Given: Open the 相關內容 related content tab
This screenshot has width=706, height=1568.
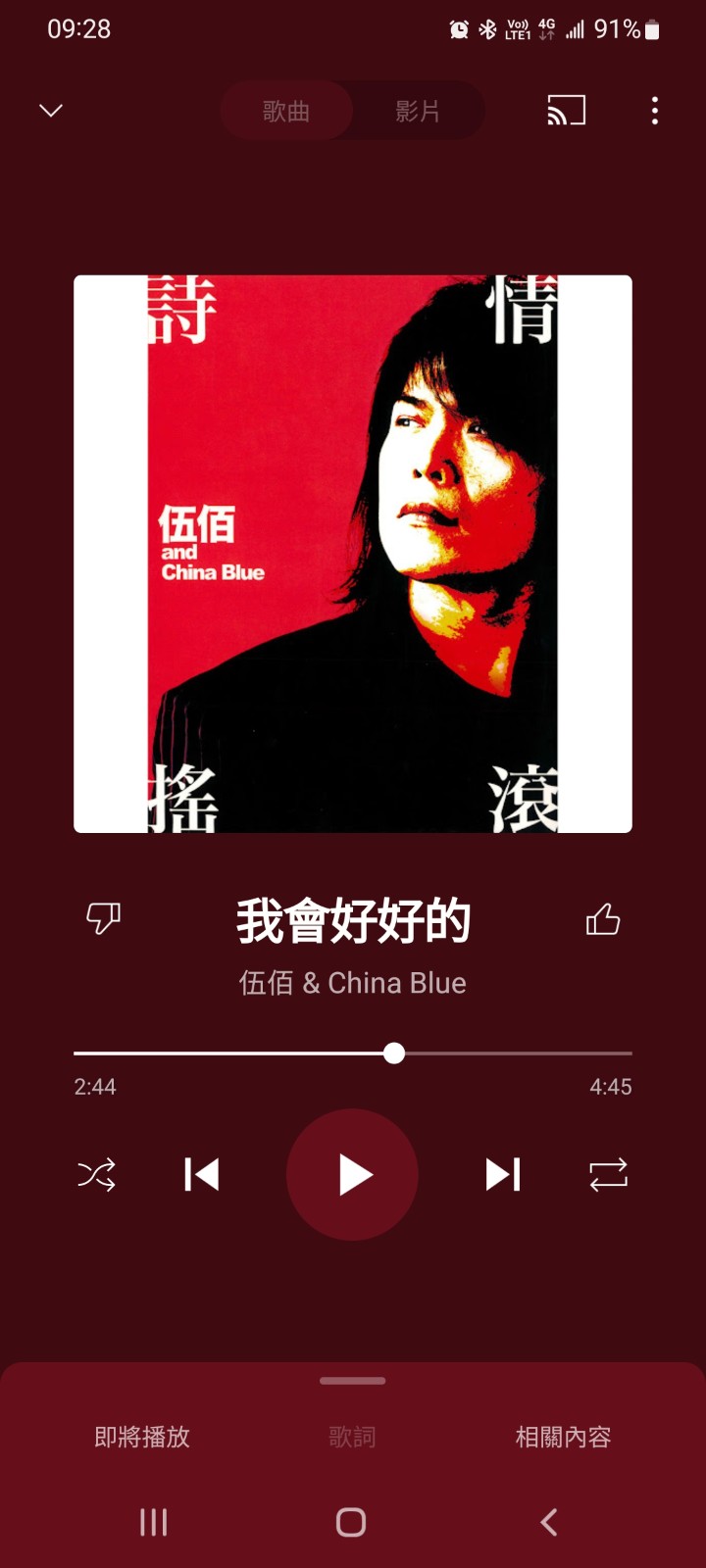Looking at the screenshot, I should (563, 1437).
